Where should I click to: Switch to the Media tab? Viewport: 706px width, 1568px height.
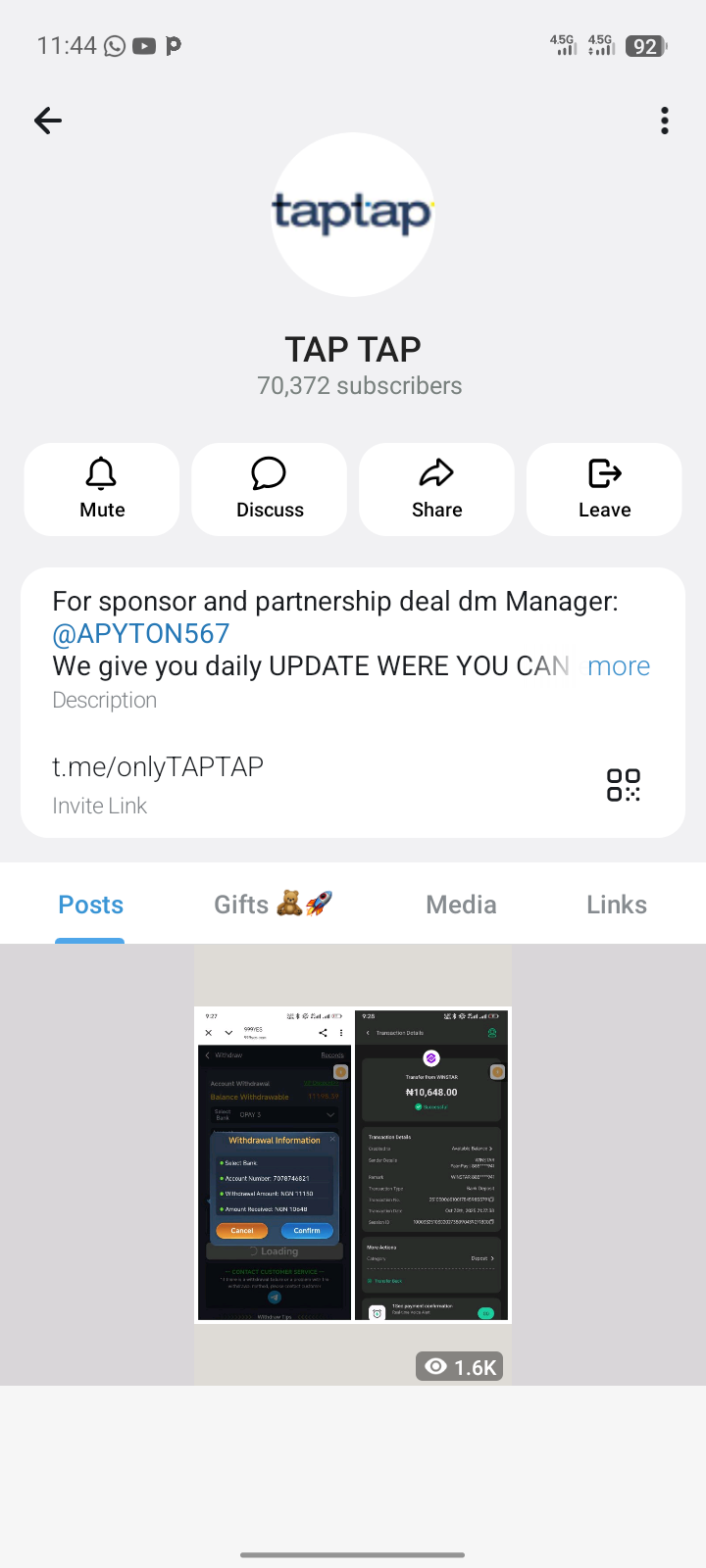pyautogui.click(x=461, y=905)
